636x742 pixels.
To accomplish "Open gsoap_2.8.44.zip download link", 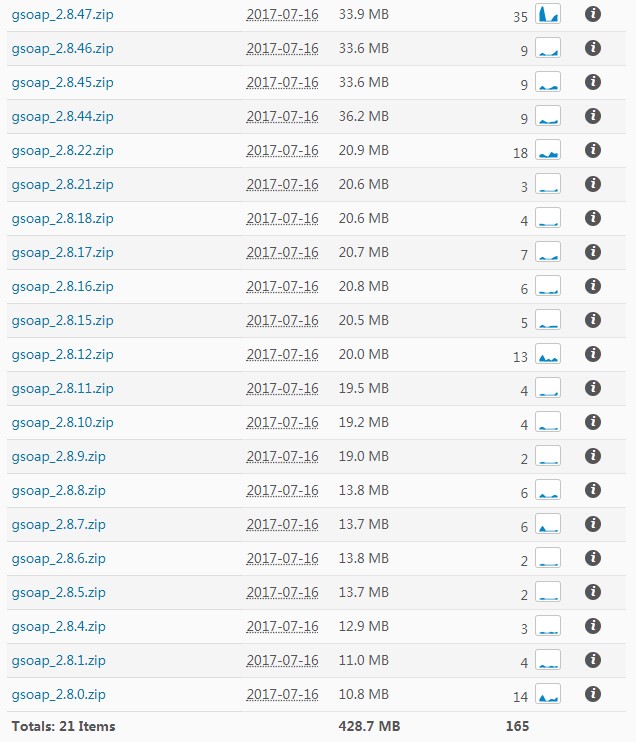I will (x=62, y=116).
